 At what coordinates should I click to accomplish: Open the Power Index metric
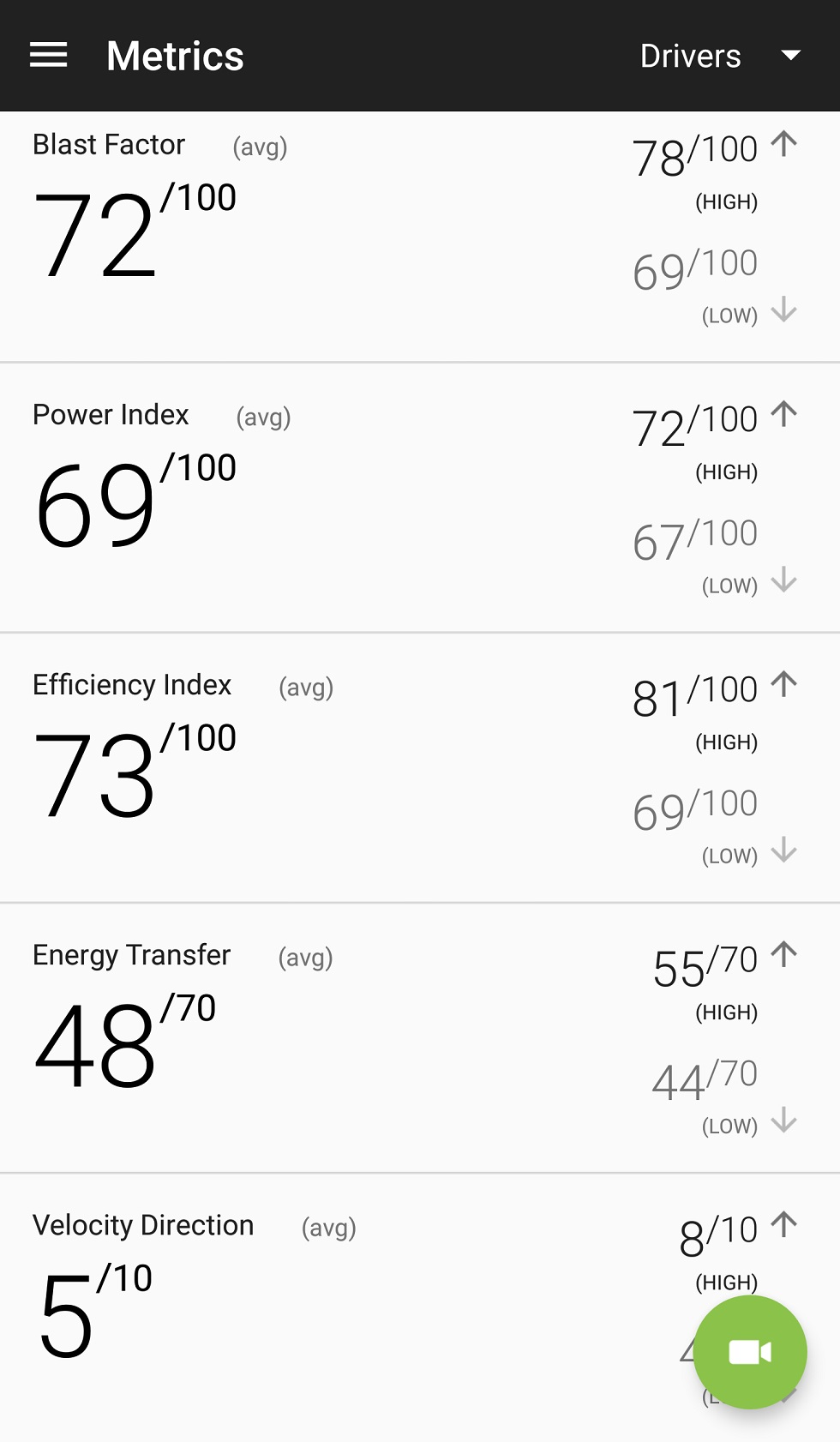(420, 498)
